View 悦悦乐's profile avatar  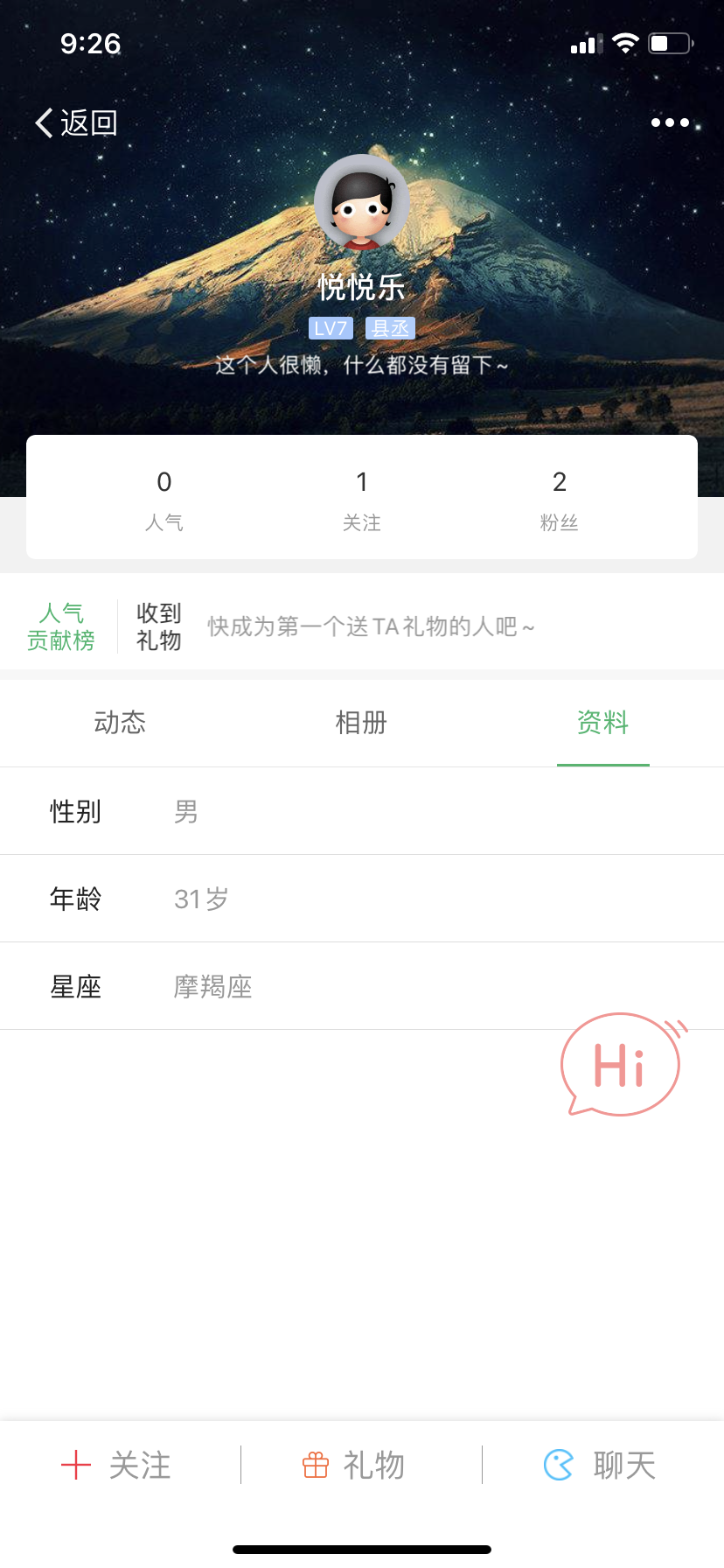point(361,202)
